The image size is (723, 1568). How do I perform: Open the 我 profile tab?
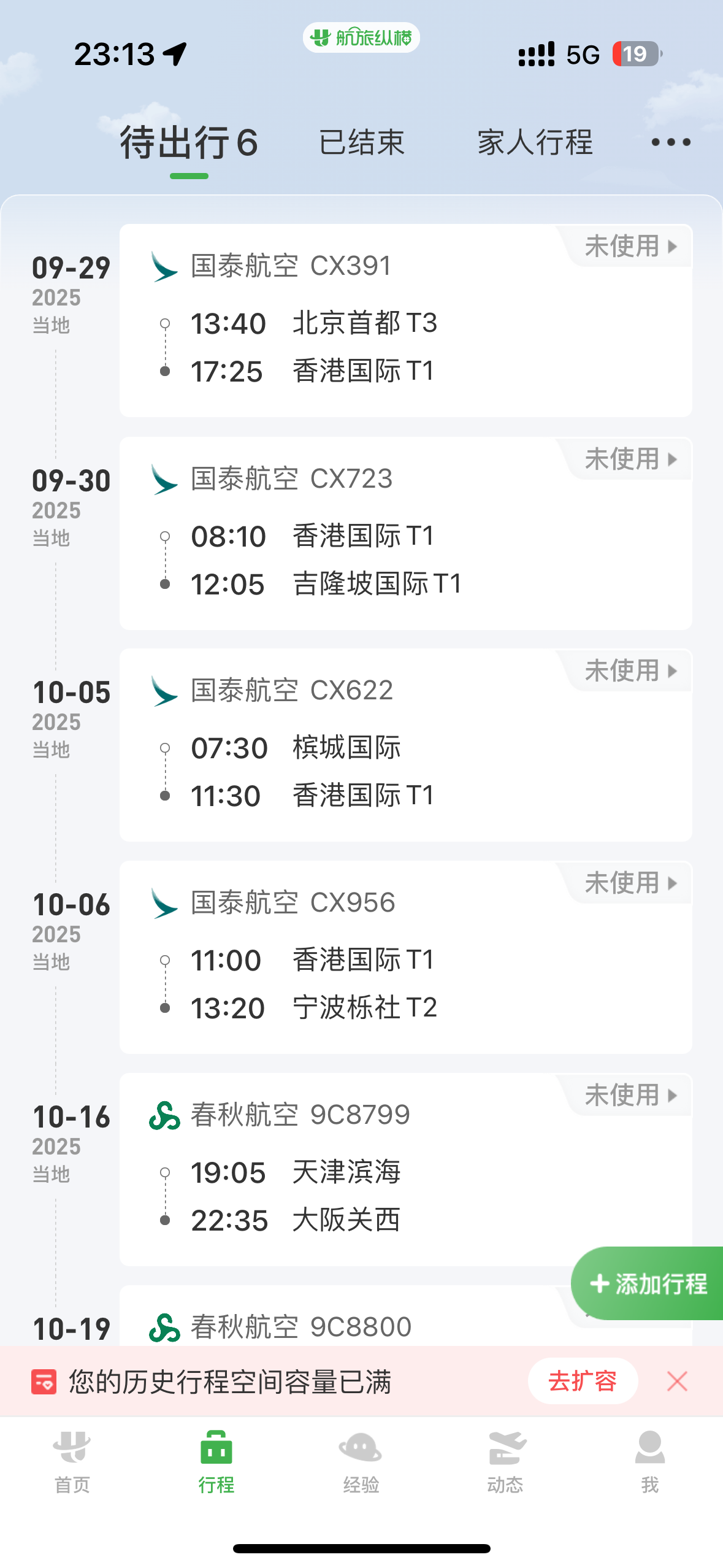tap(650, 1462)
